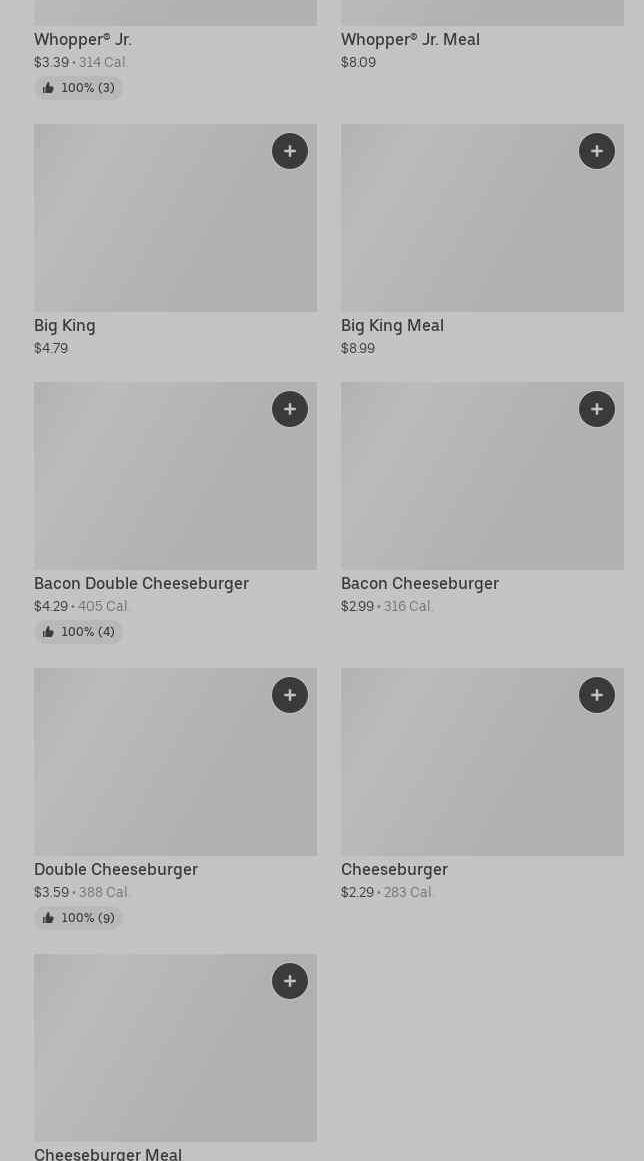Select the Bacon Cheeseburger product card
Image resolution: width=644 pixels, height=1161 pixels.
coord(483,499)
